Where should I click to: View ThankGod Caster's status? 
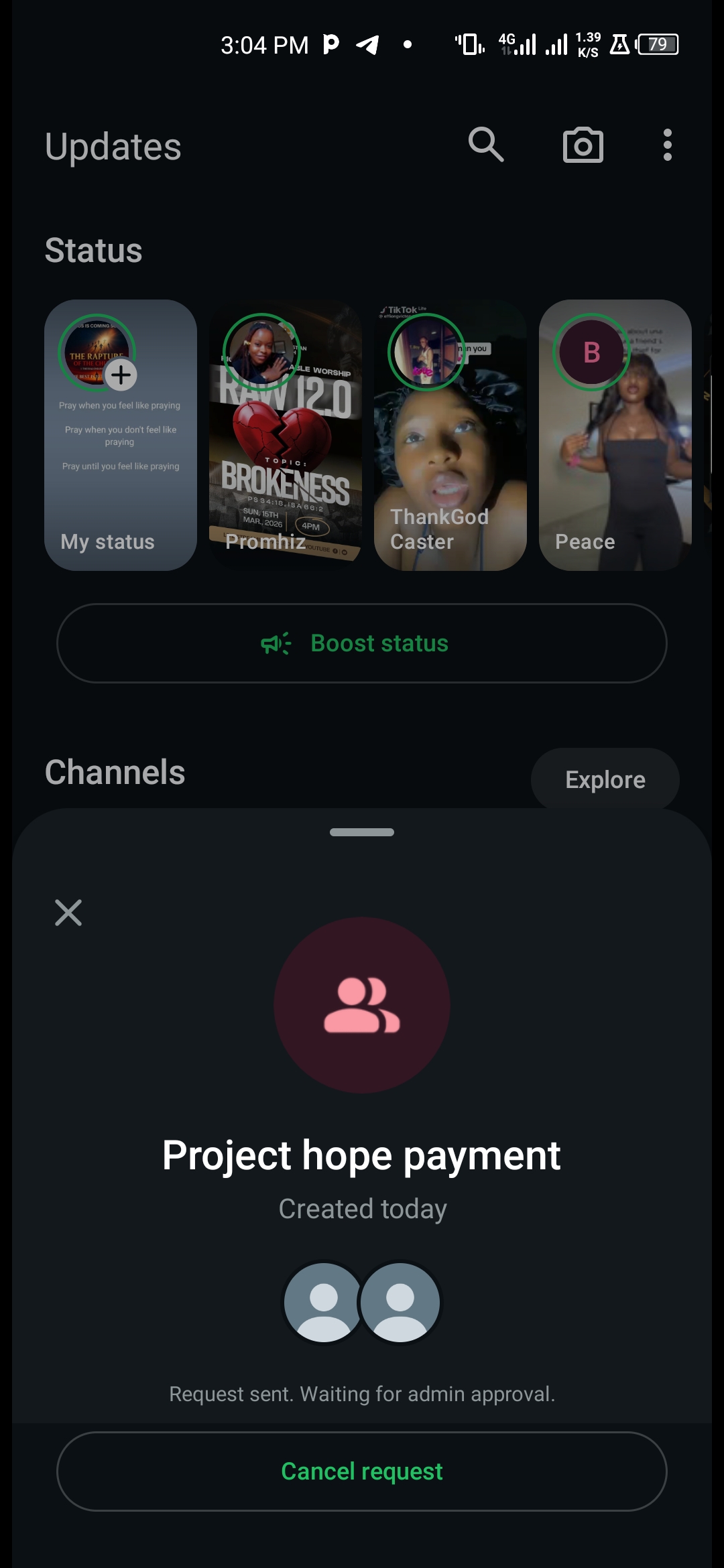pos(450,436)
